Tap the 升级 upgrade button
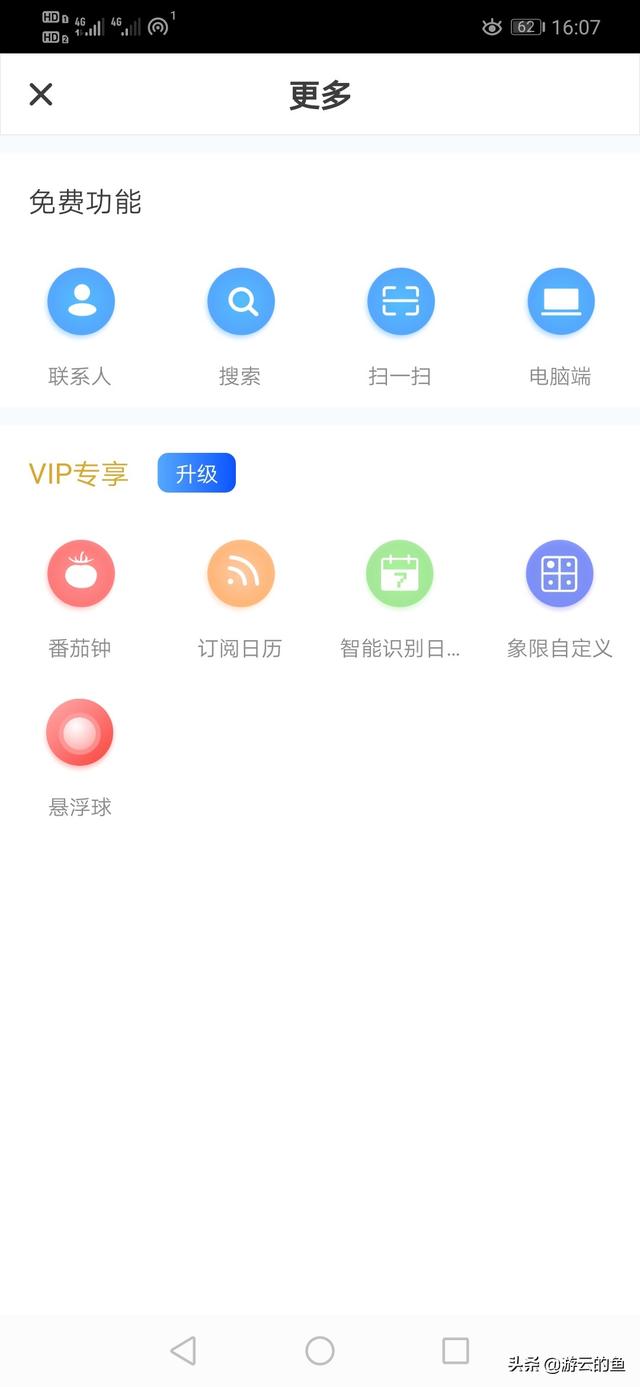Image resolution: width=640 pixels, height=1387 pixels. click(197, 473)
